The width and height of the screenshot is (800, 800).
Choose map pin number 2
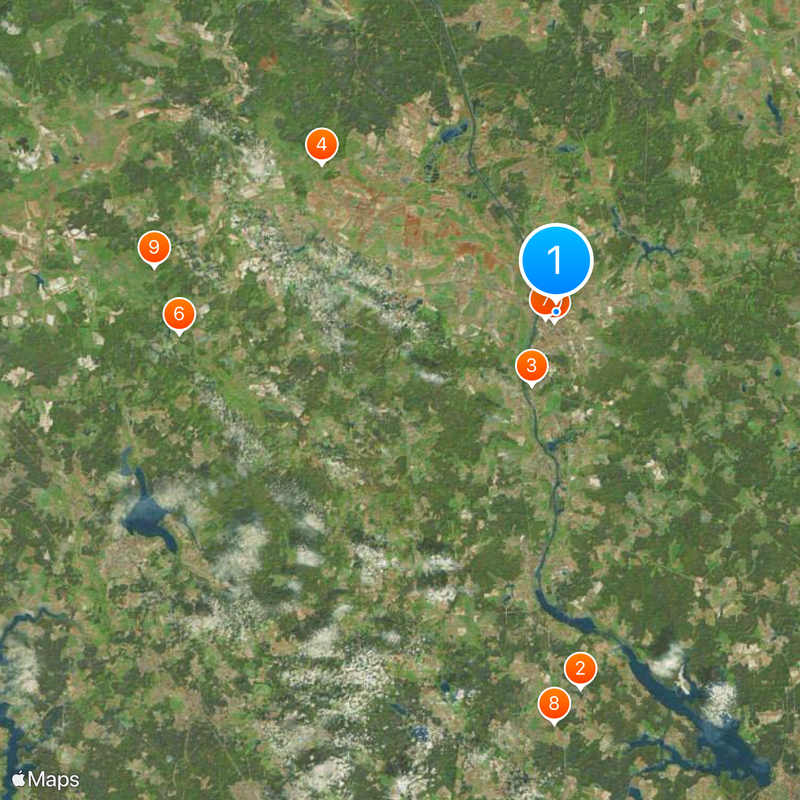pos(580,669)
